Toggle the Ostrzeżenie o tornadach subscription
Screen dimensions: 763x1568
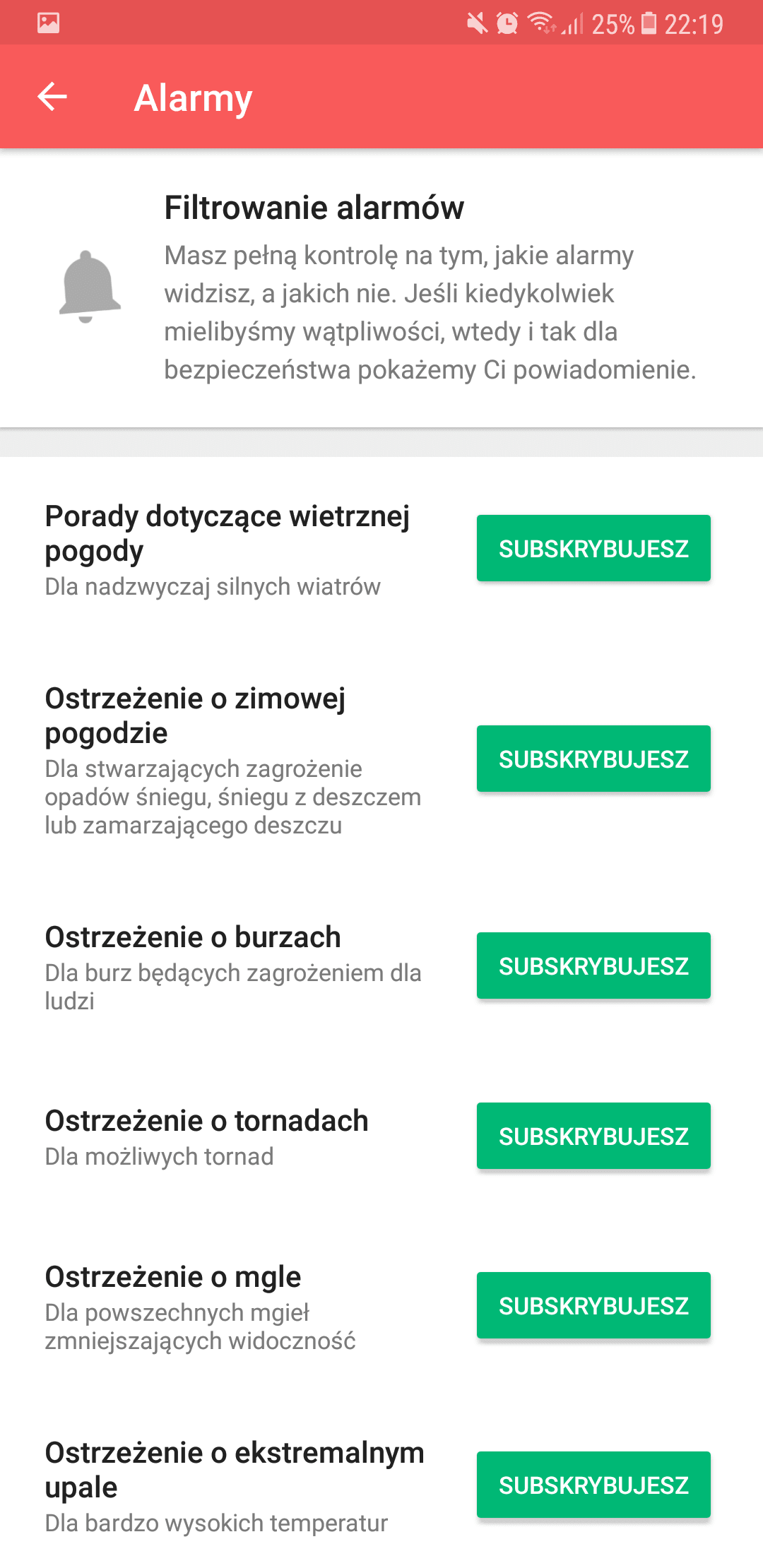point(593,1136)
